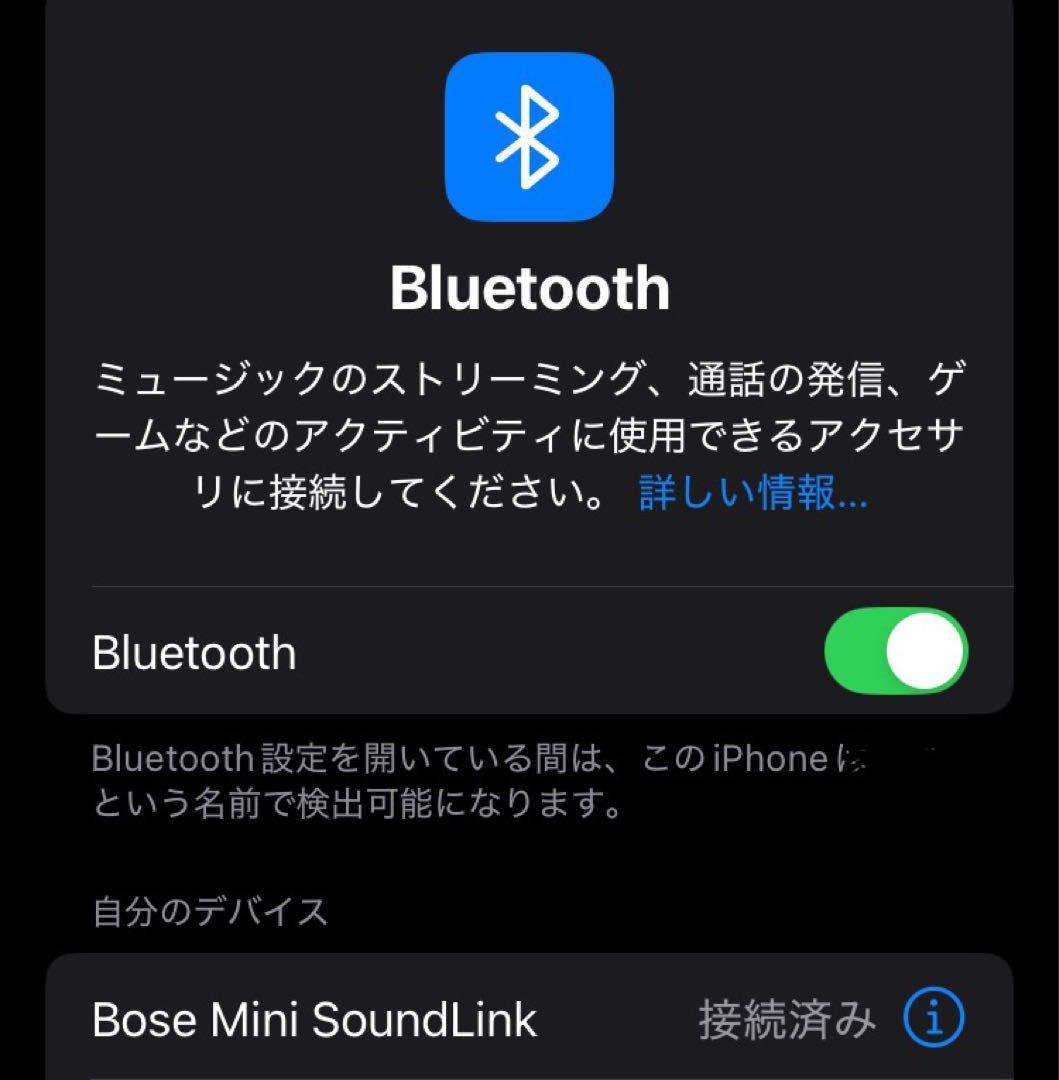
Task: Select the Bose Mini SoundLink device entry
Action: tap(314, 1019)
